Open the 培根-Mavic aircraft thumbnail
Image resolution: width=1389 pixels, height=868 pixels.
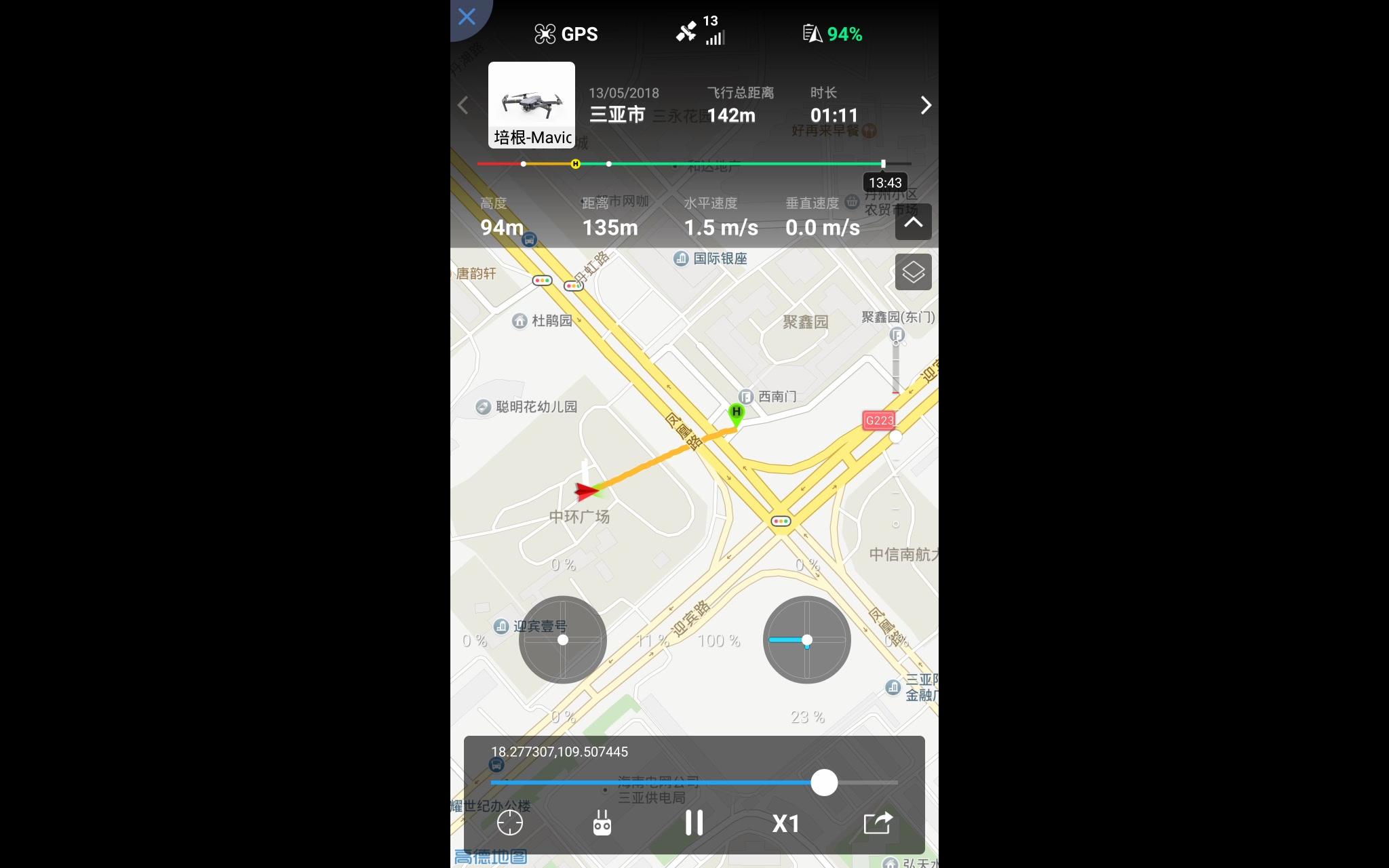(532, 105)
